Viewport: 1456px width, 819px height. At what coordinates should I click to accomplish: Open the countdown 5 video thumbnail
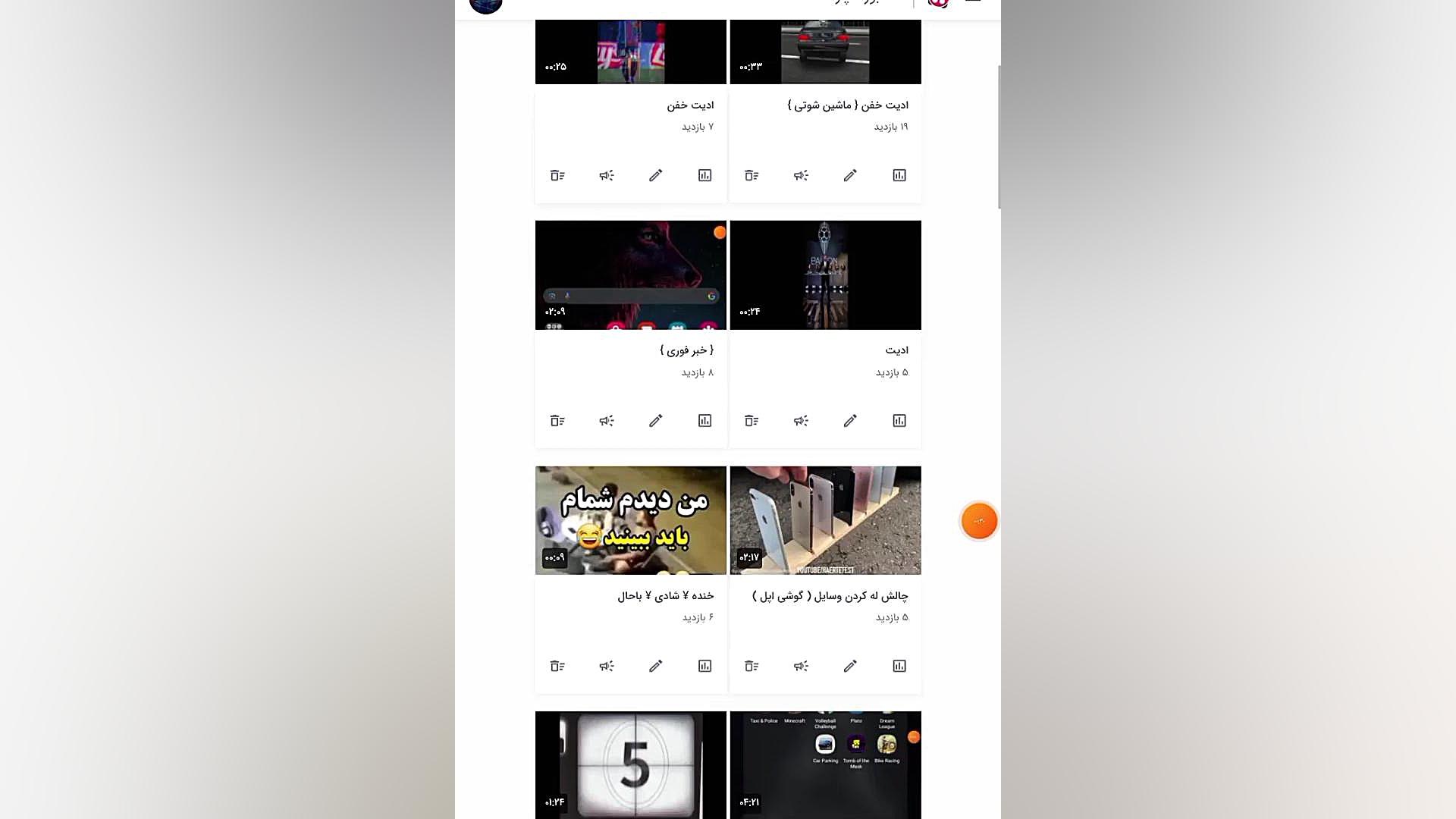coord(630,764)
